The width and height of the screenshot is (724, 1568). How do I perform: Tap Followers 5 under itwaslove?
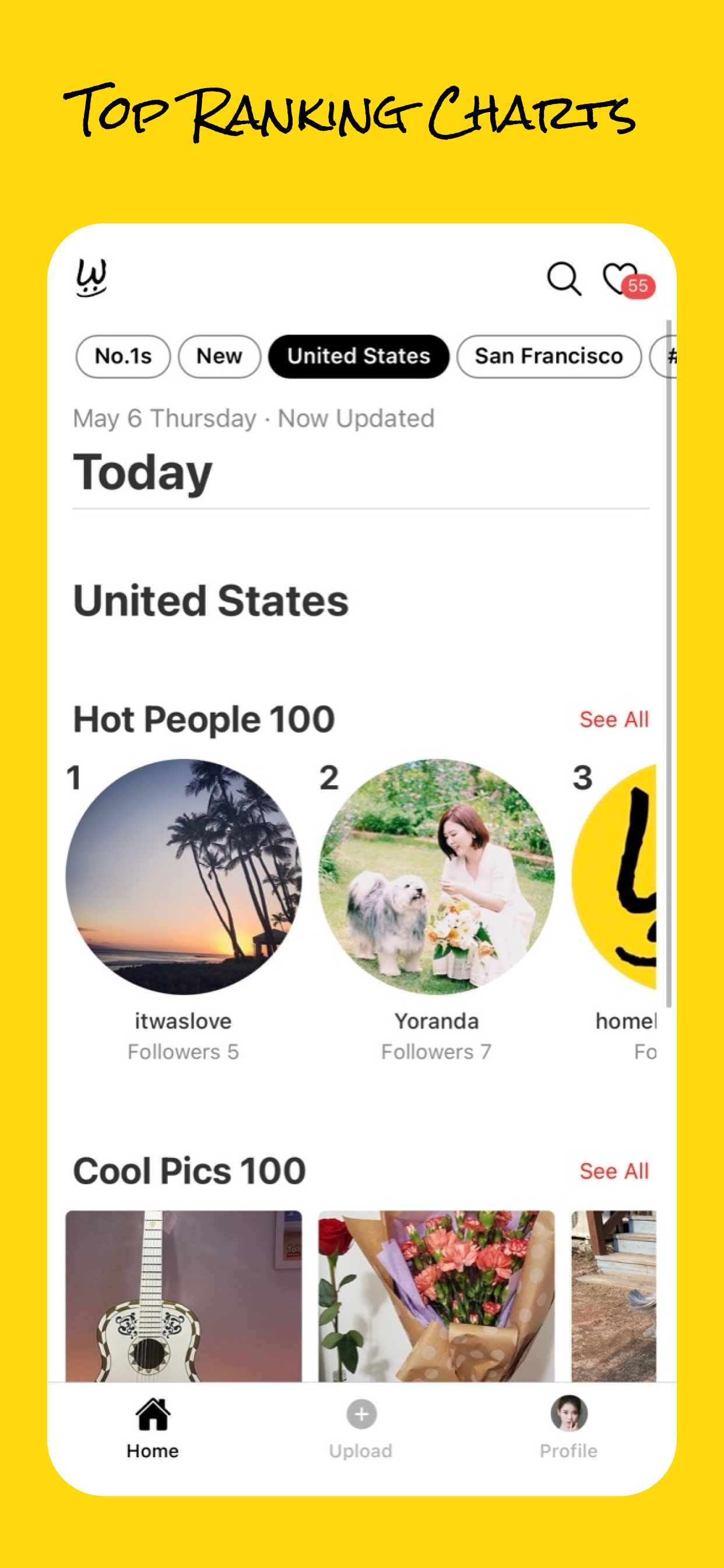click(x=184, y=1052)
